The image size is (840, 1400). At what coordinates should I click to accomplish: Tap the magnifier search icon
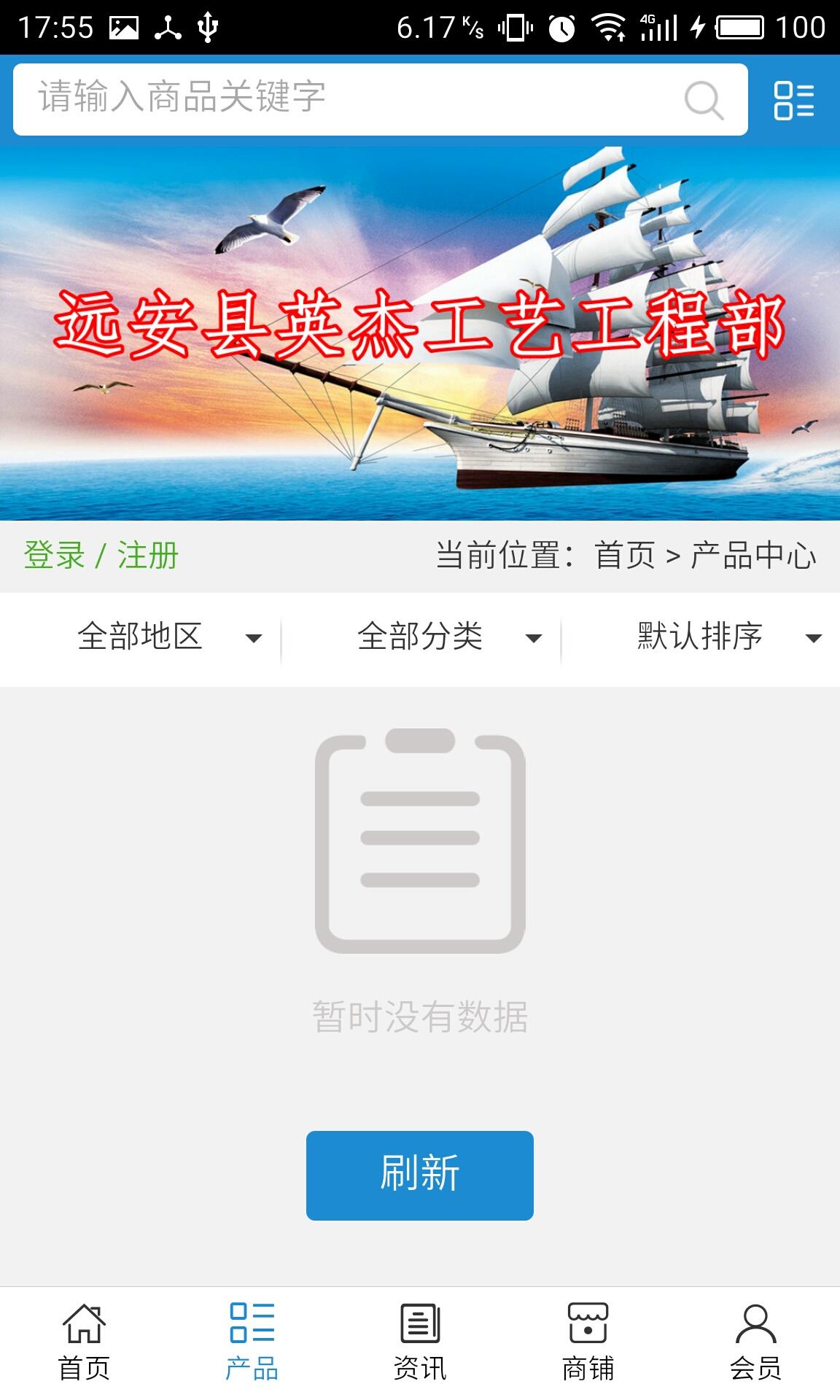[704, 100]
